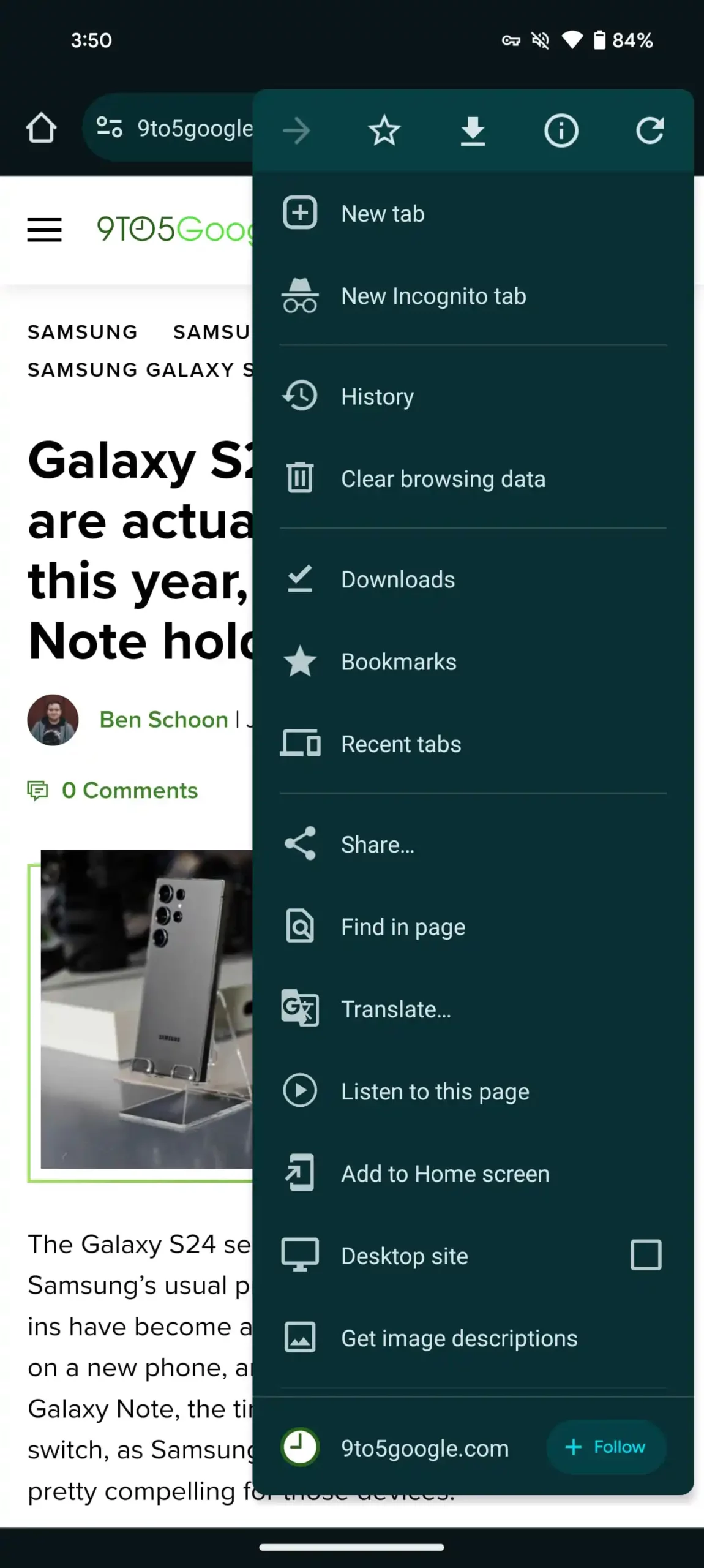Image resolution: width=704 pixels, height=1568 pixels.
Task: Open Downloads
Action: tap(398, 579)
